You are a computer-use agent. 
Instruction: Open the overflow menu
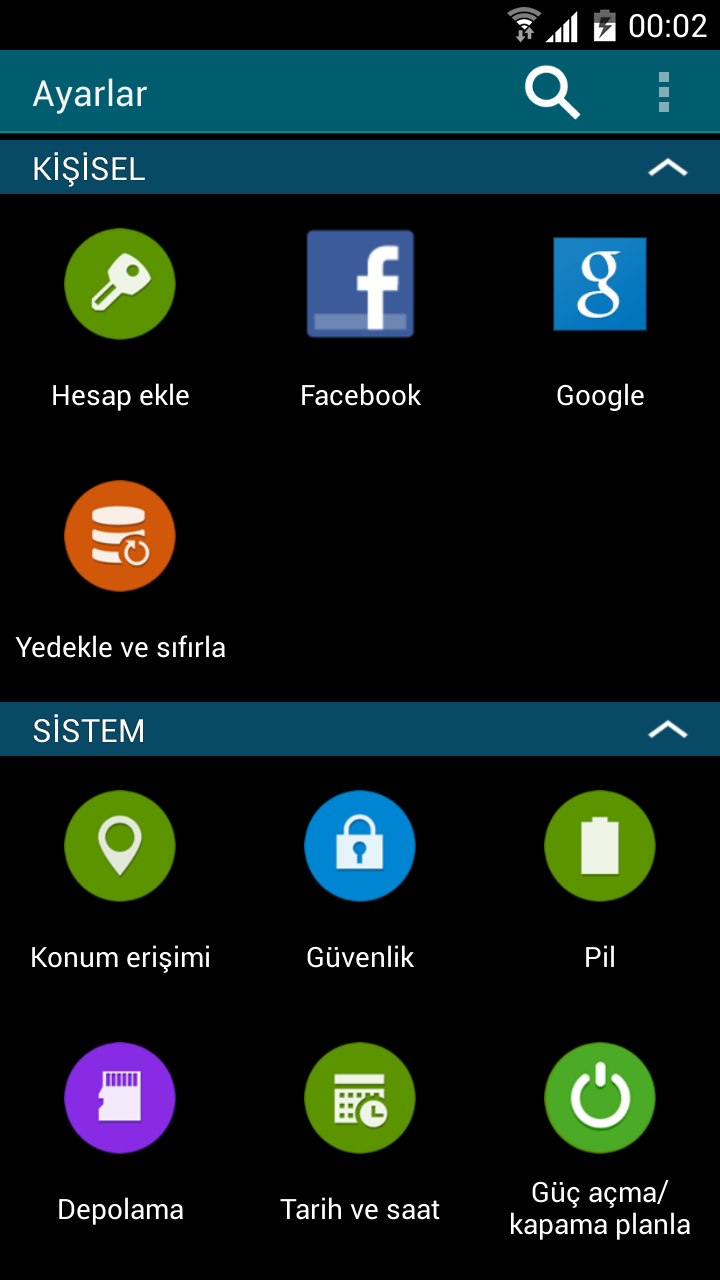pyautogui.click(x=663, y=93)
